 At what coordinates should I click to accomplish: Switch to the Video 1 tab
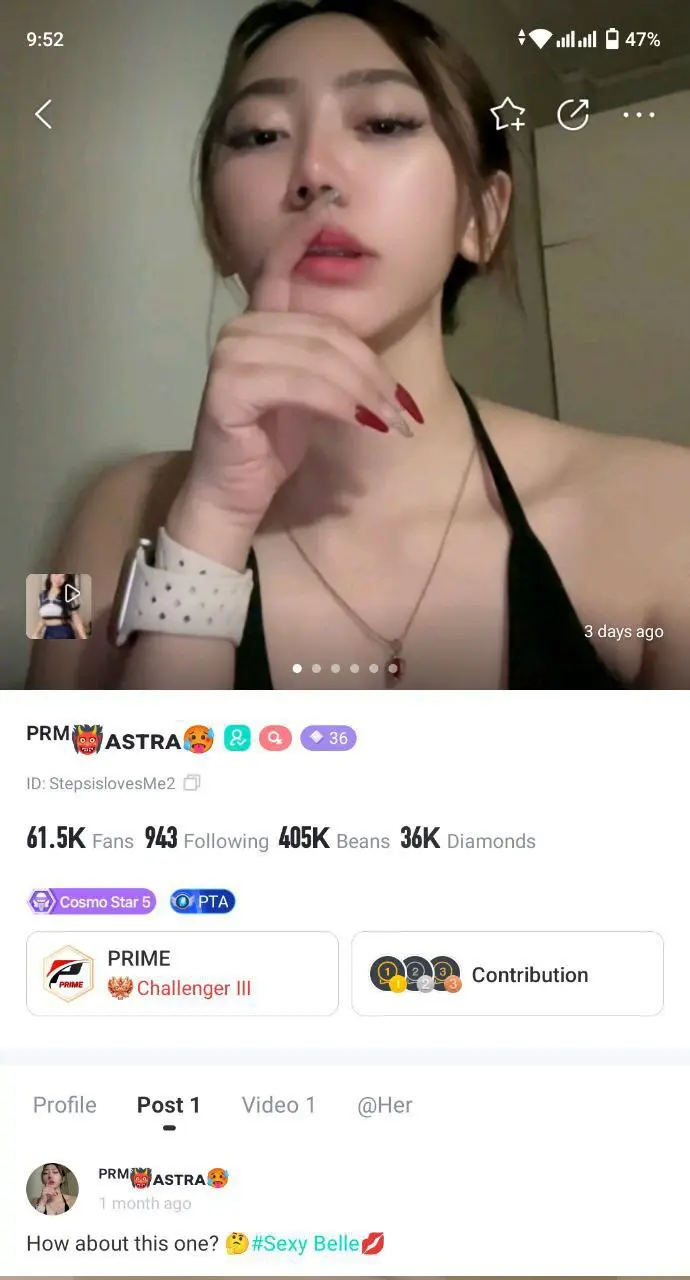click(279, 1105)
